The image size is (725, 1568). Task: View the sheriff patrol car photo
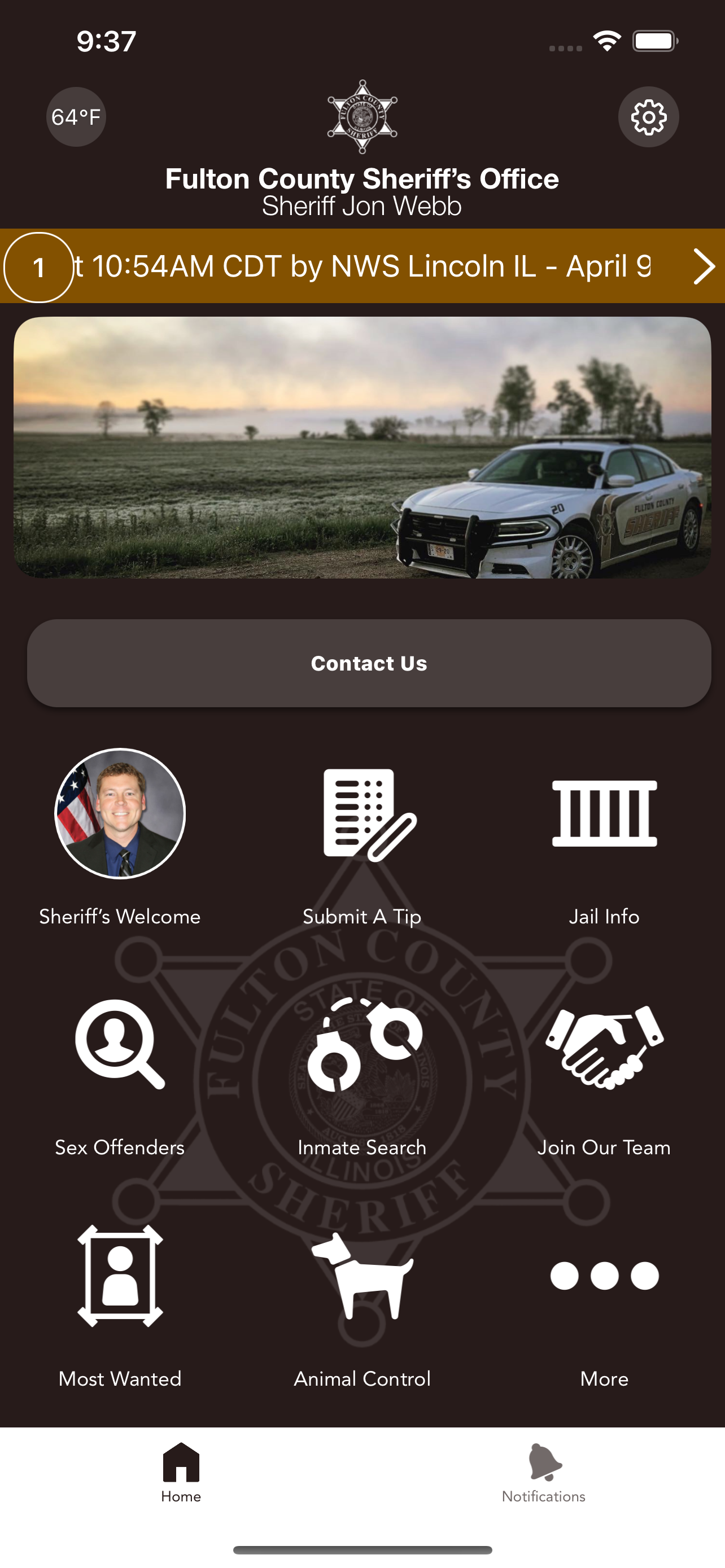click(361, 448)
